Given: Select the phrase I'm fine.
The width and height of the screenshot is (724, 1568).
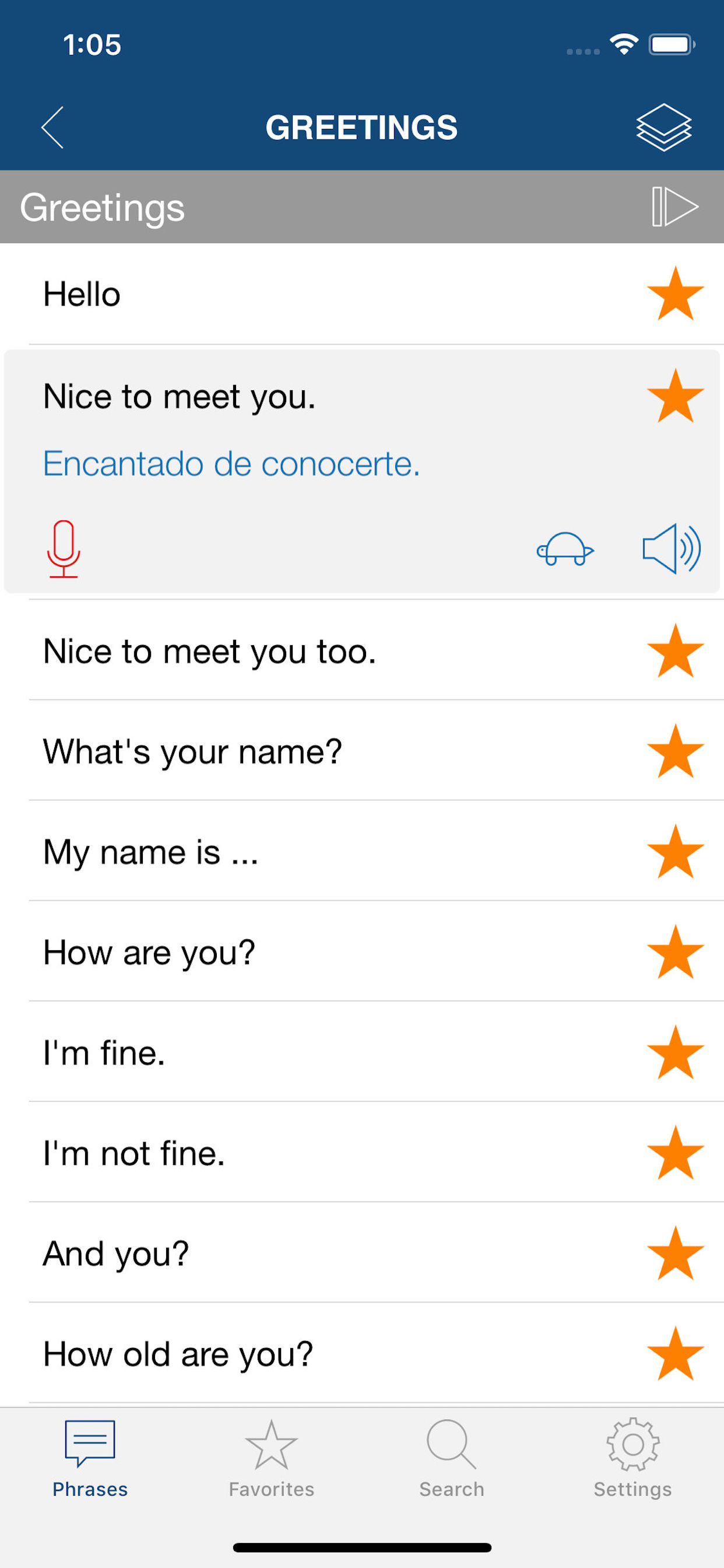Looking at the screenshot, I should [362, 1052].
